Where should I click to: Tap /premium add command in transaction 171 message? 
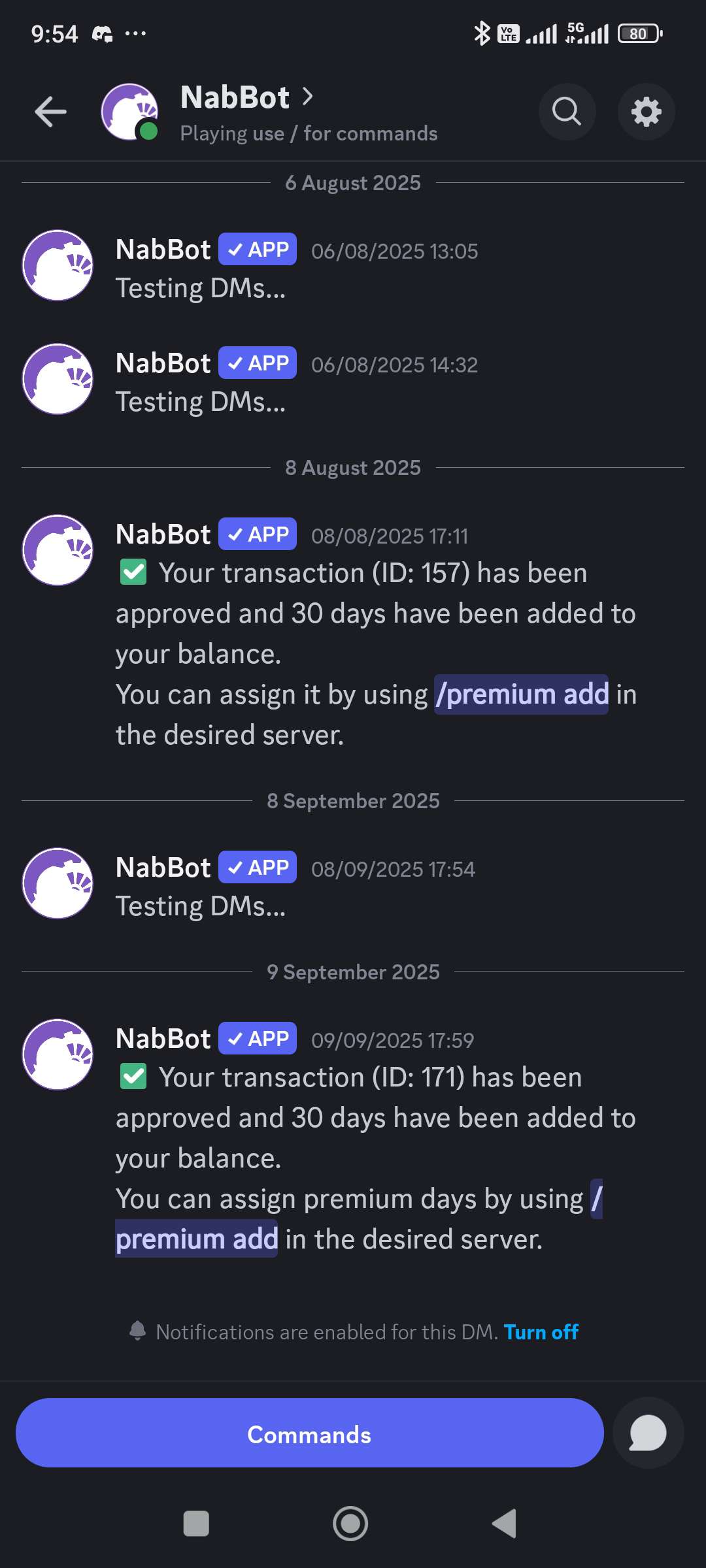point(196,1239)
